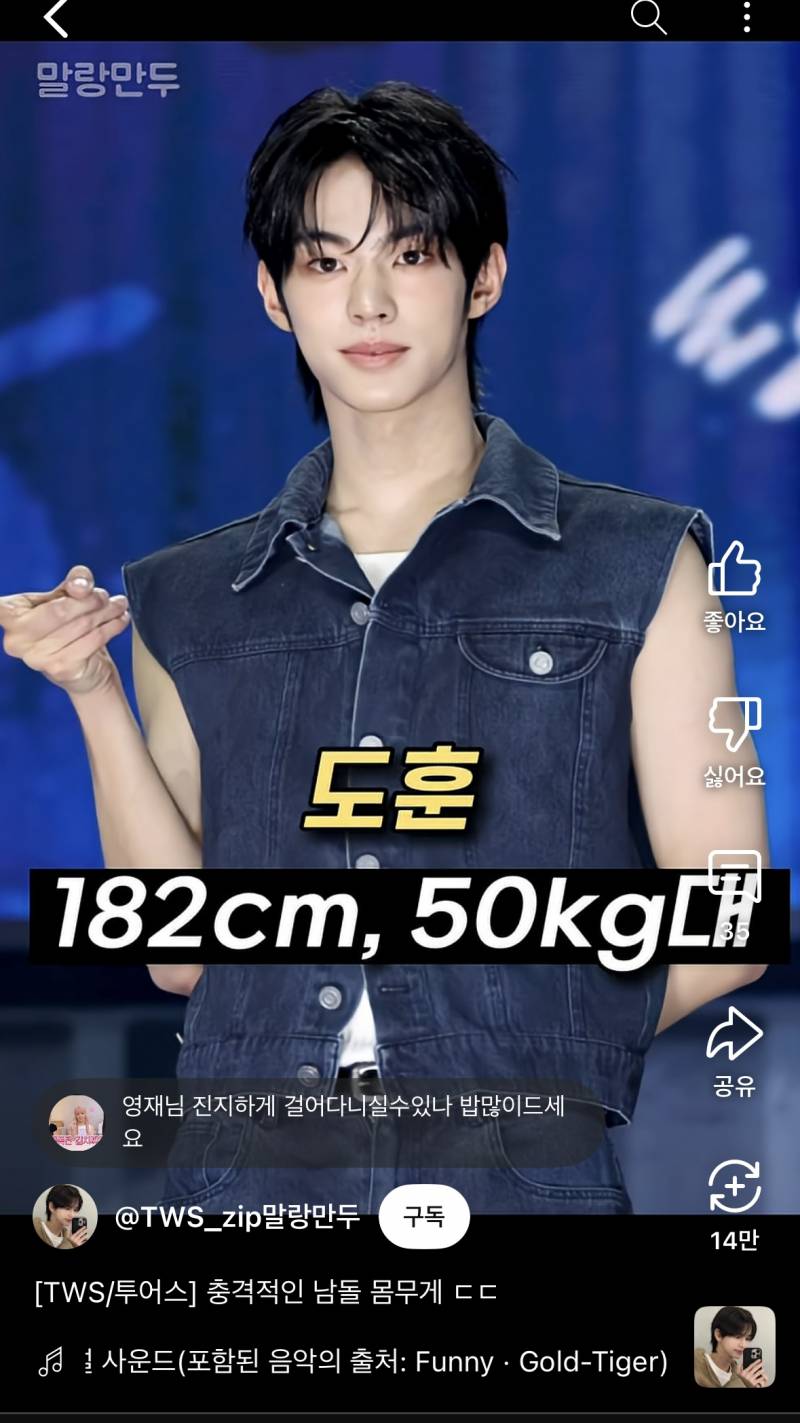Screen dimensions: 800x1423
Task: Open the @TWS_zip말랑만두 channel
Action: click(x=237, y=1217)
